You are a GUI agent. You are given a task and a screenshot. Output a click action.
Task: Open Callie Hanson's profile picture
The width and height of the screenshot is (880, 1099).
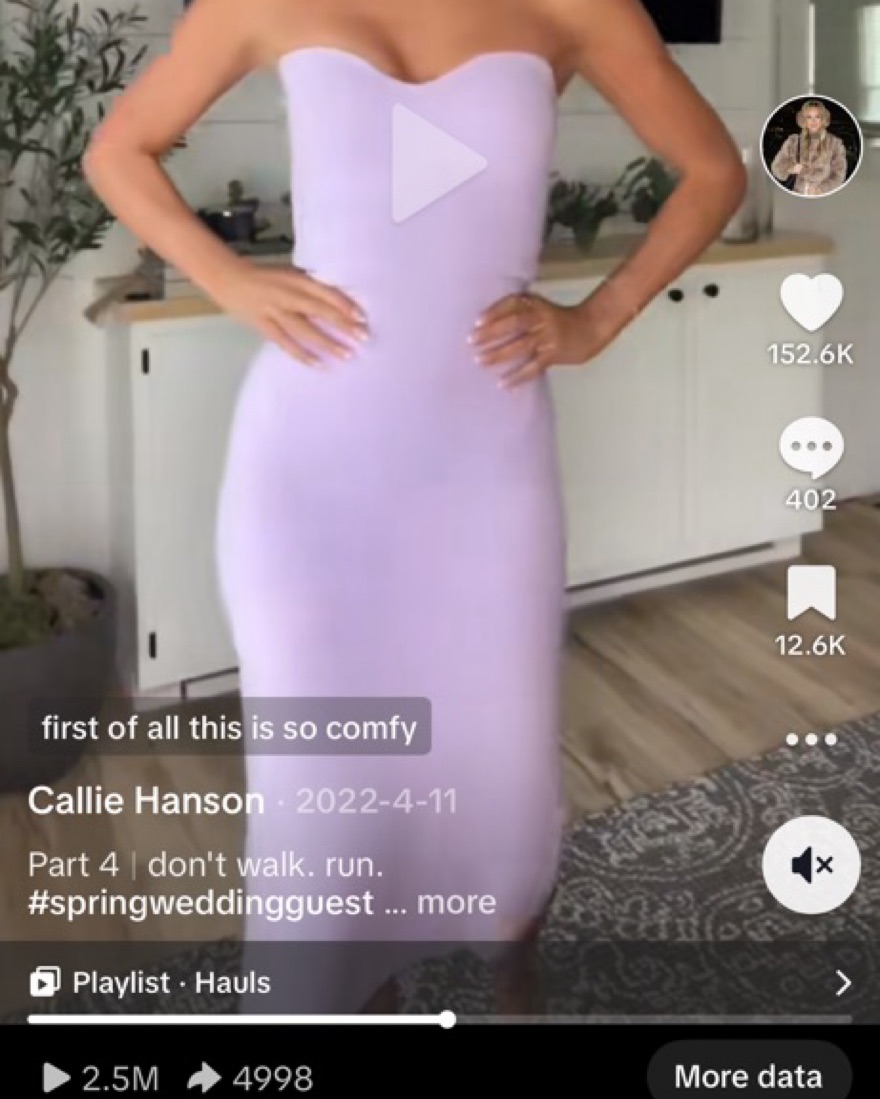[x=811, y=147]
